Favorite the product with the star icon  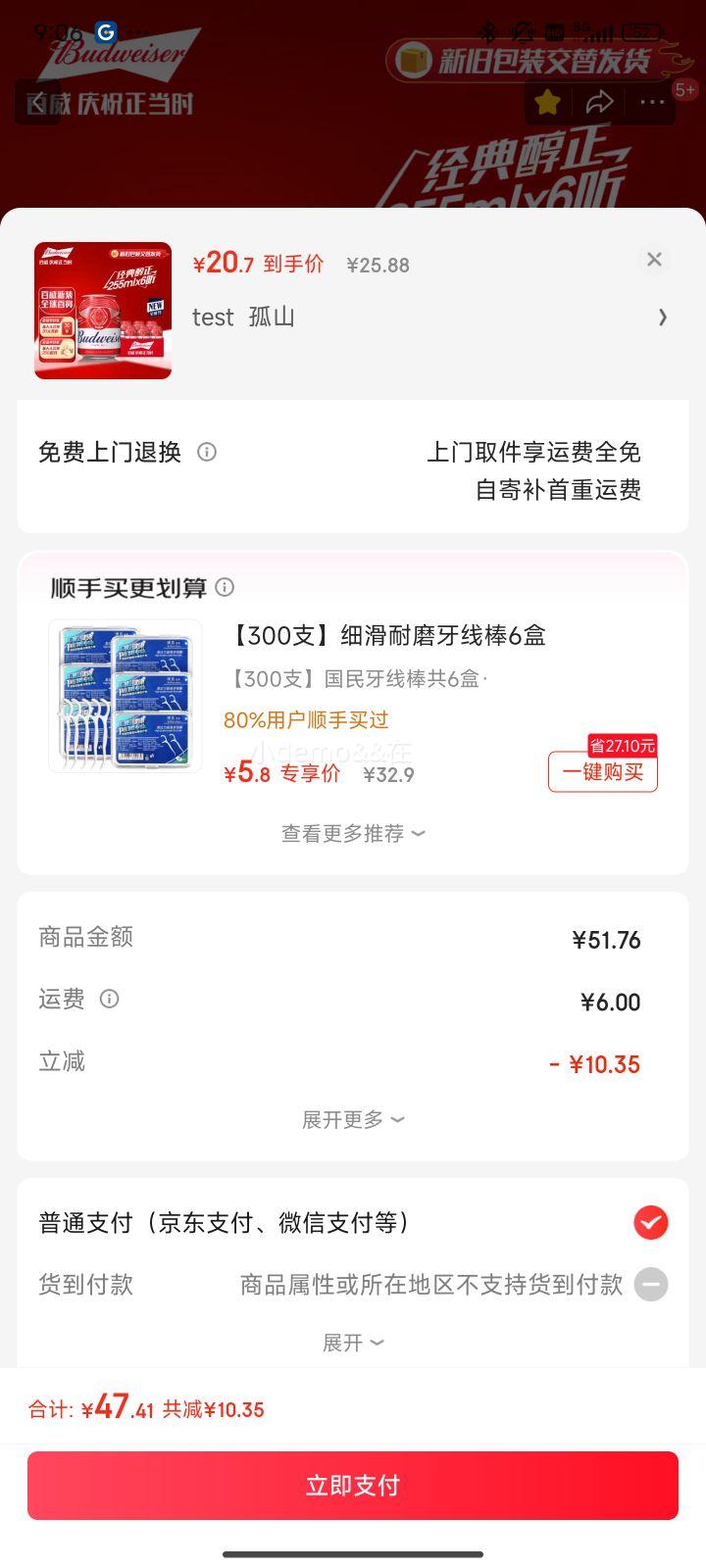pos(547,102)
